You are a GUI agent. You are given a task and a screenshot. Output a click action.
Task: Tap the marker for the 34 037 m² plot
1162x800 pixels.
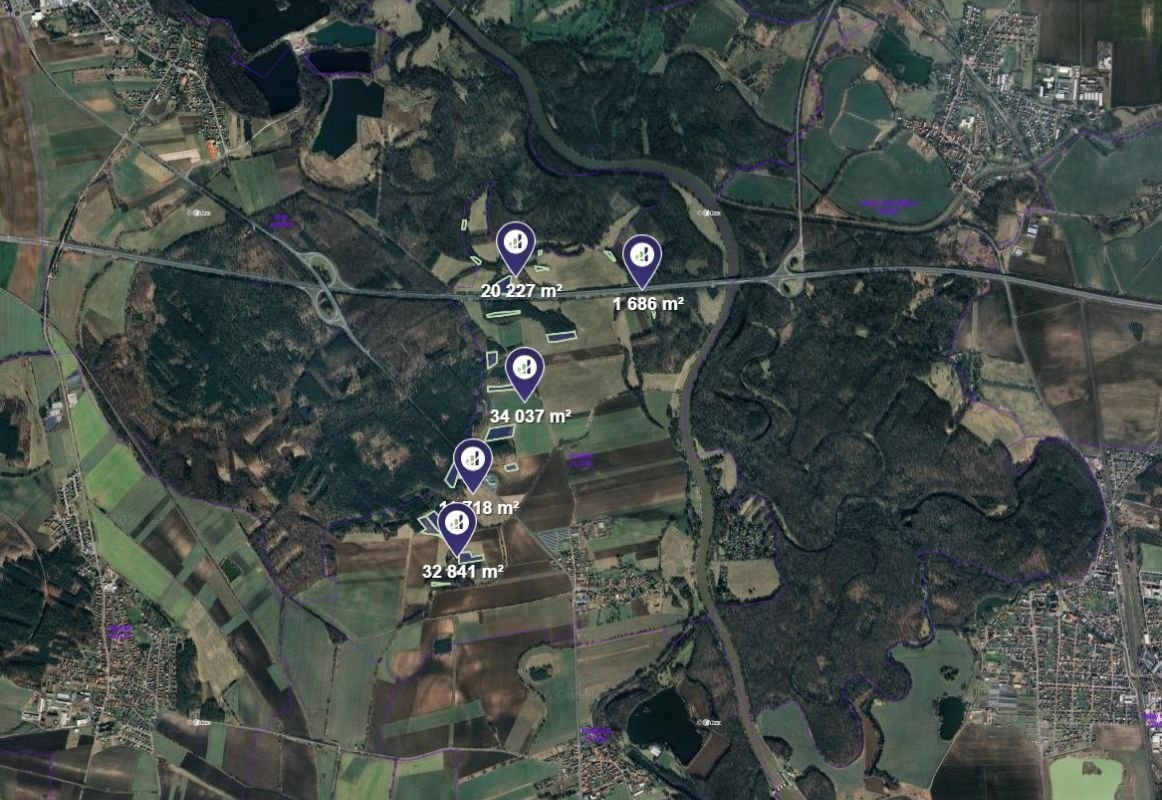click(524, 369)
